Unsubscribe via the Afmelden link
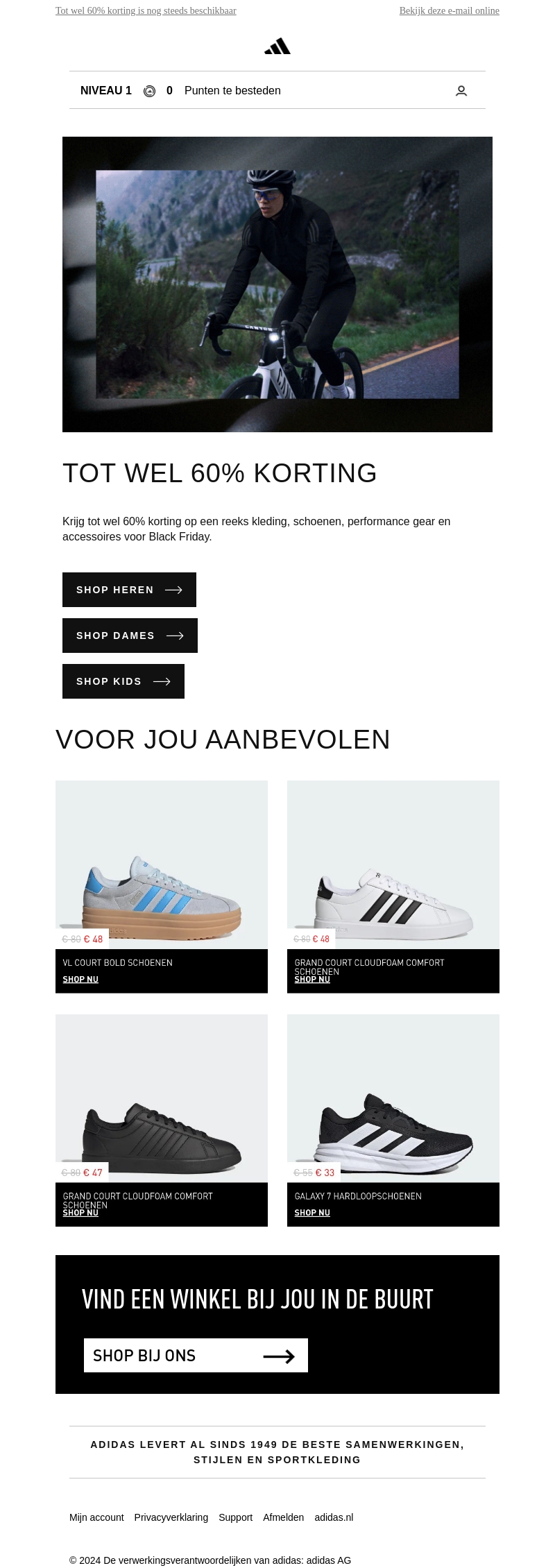 click(283, 1517)
